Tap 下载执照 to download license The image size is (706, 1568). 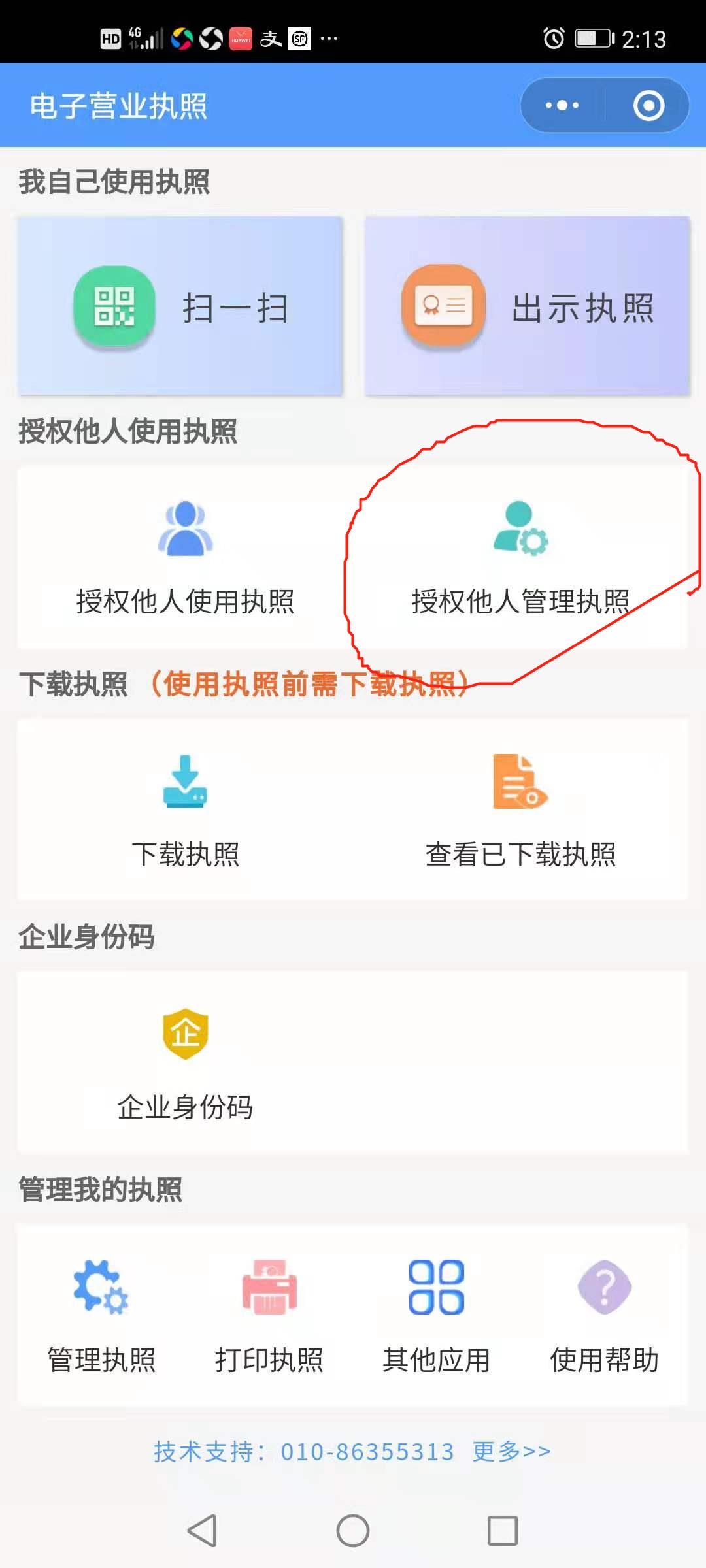(x=185, y=810)
